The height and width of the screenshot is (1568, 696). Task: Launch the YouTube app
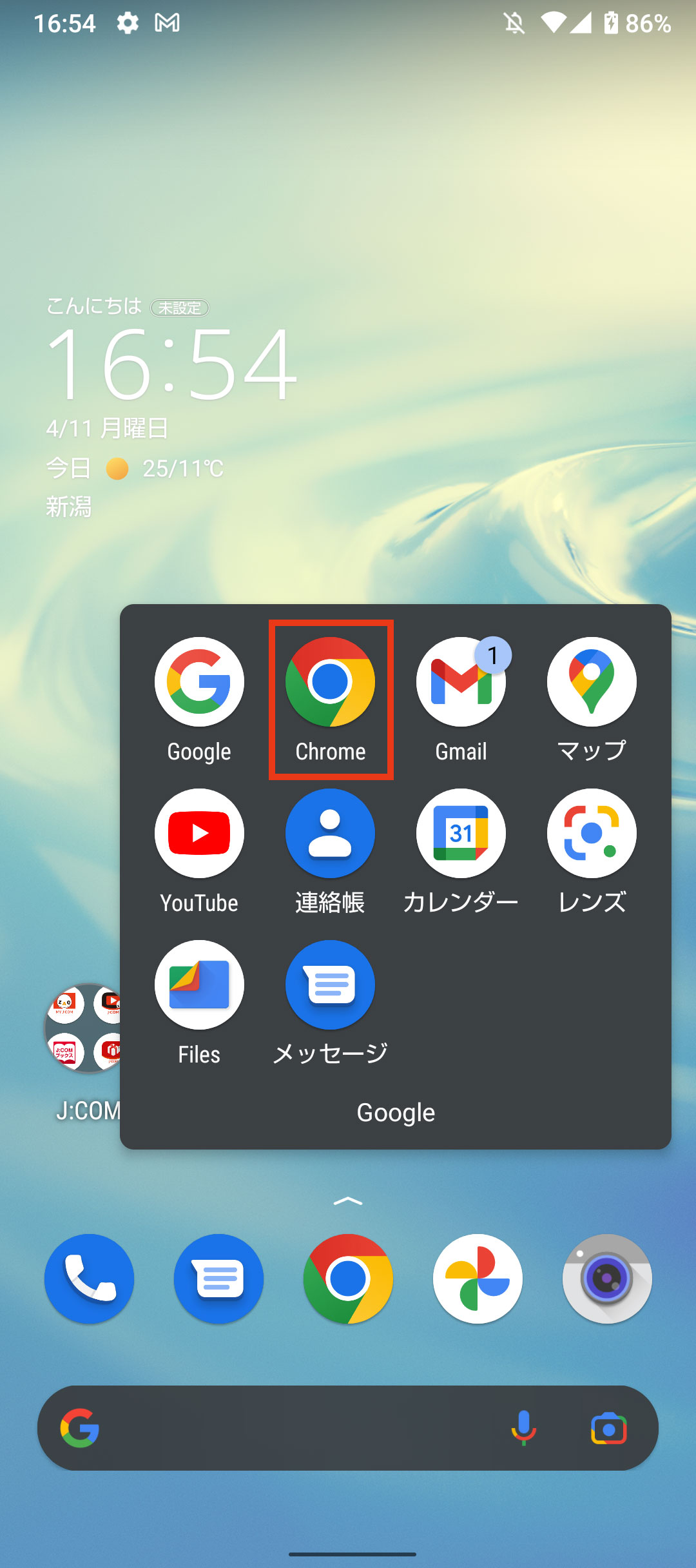click(199, 834)
